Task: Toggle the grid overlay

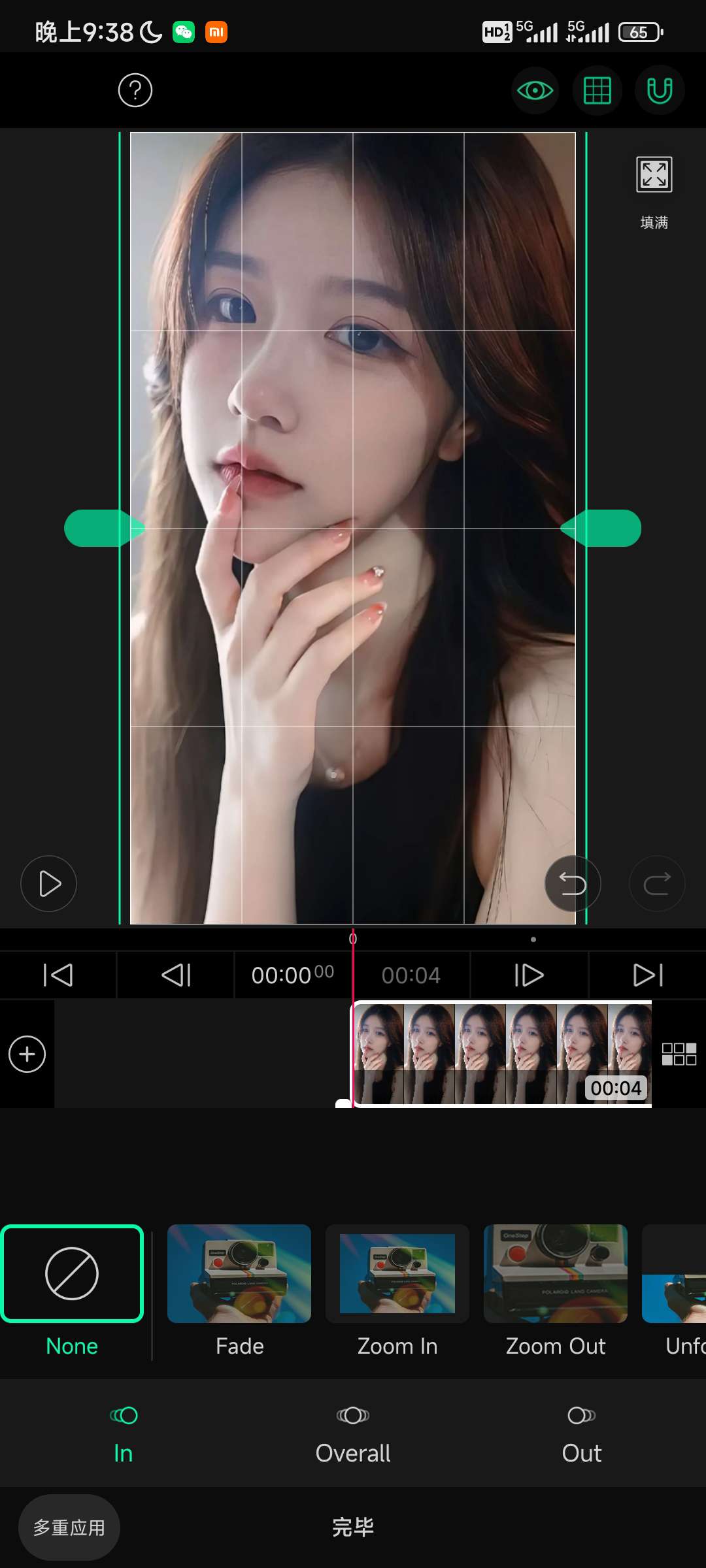Action: [597, 90]
